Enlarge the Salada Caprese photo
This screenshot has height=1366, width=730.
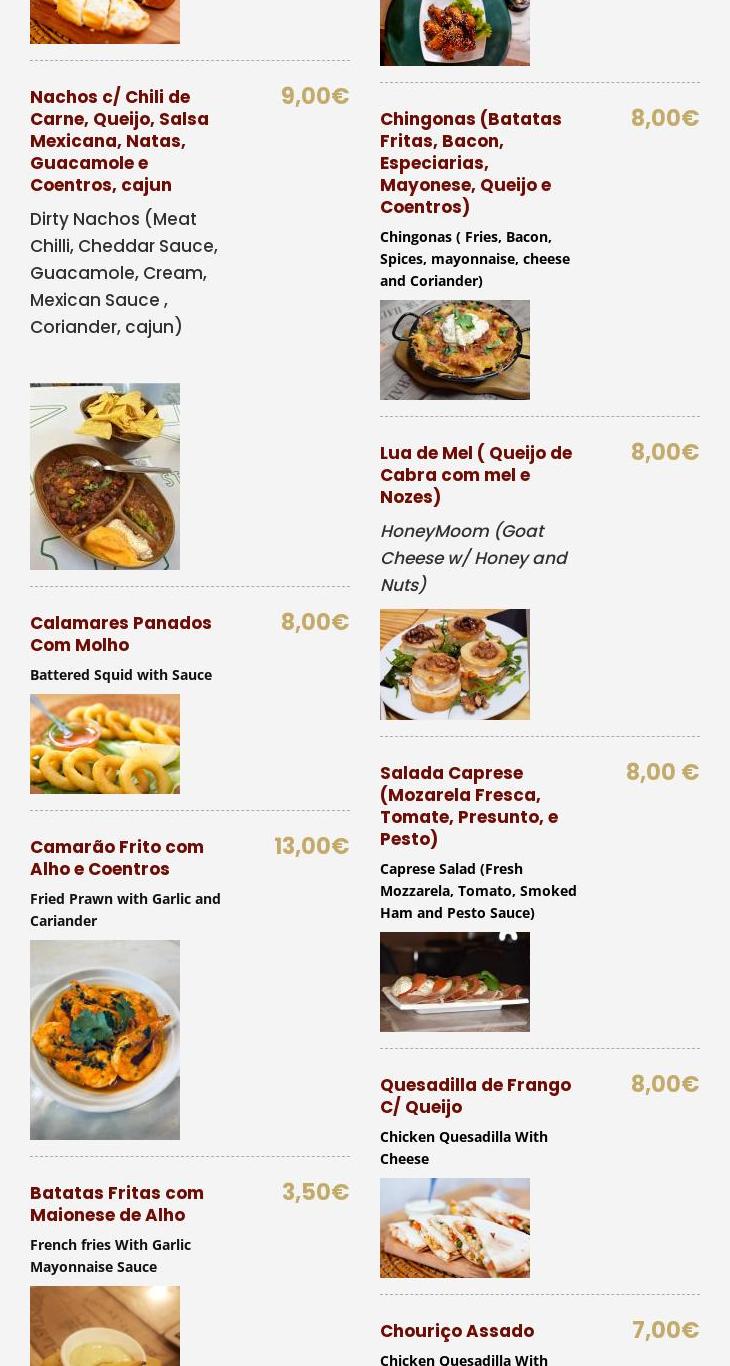tap(455, 982)
